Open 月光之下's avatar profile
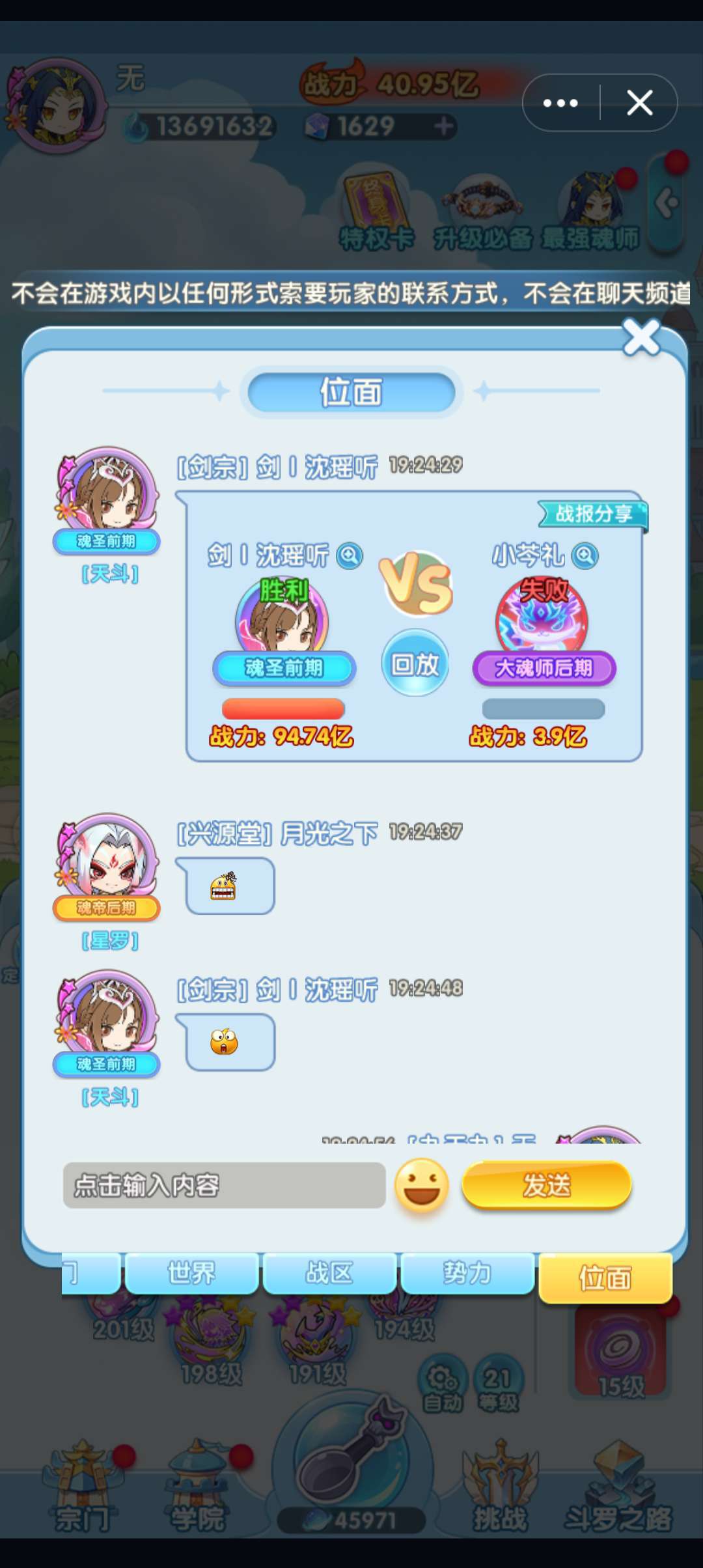703x1568 pixels. coord(107,858)
